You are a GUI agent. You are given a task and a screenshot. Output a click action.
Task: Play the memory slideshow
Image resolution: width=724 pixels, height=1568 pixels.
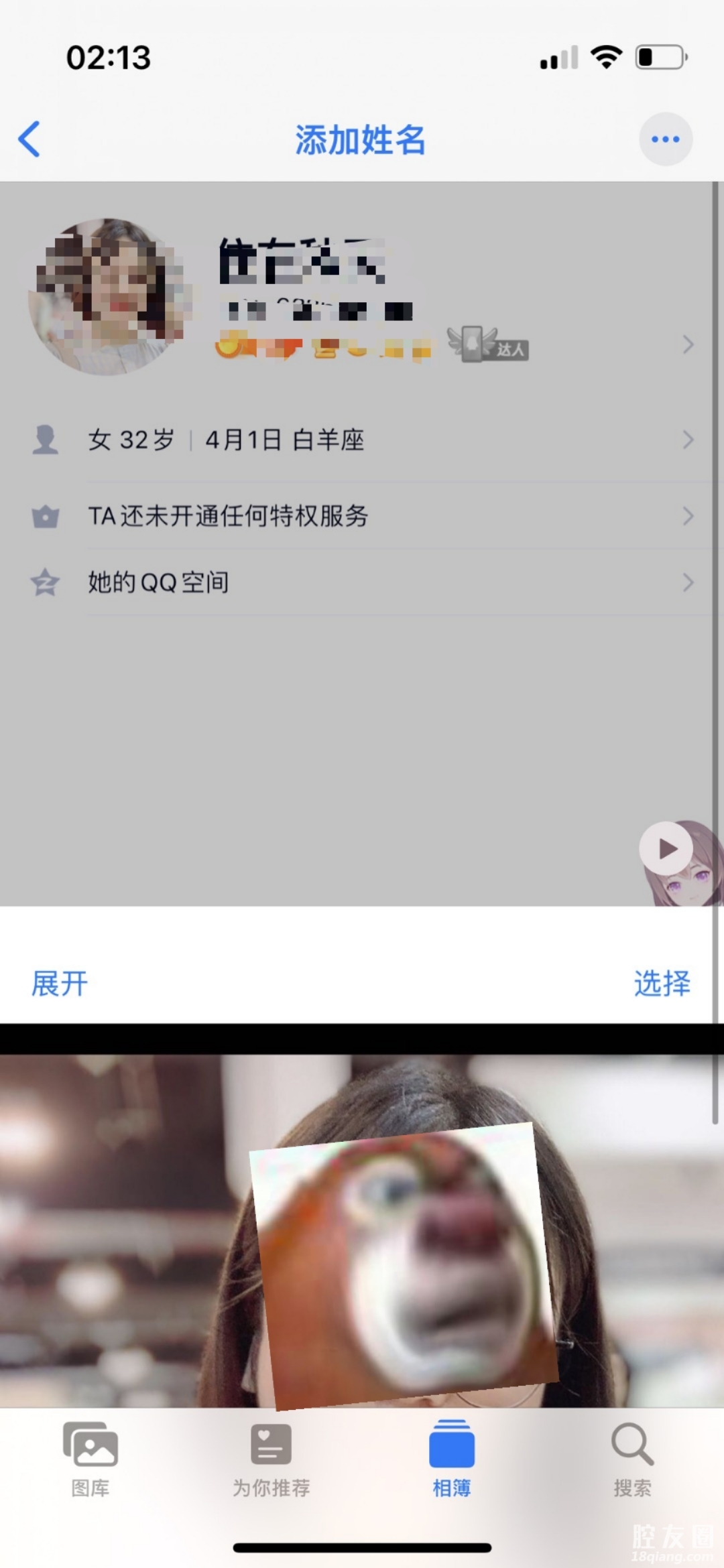click(x=666, y=848)
